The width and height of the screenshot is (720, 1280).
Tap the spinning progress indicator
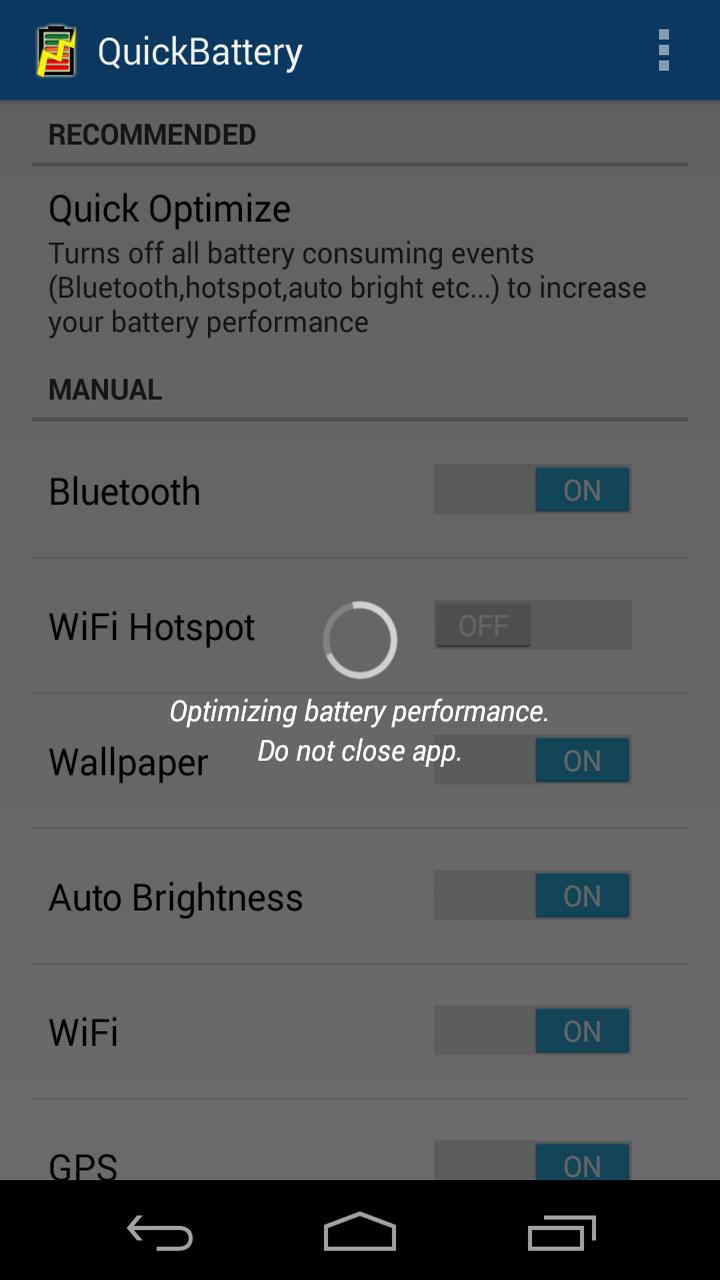[x=360, y=639]
